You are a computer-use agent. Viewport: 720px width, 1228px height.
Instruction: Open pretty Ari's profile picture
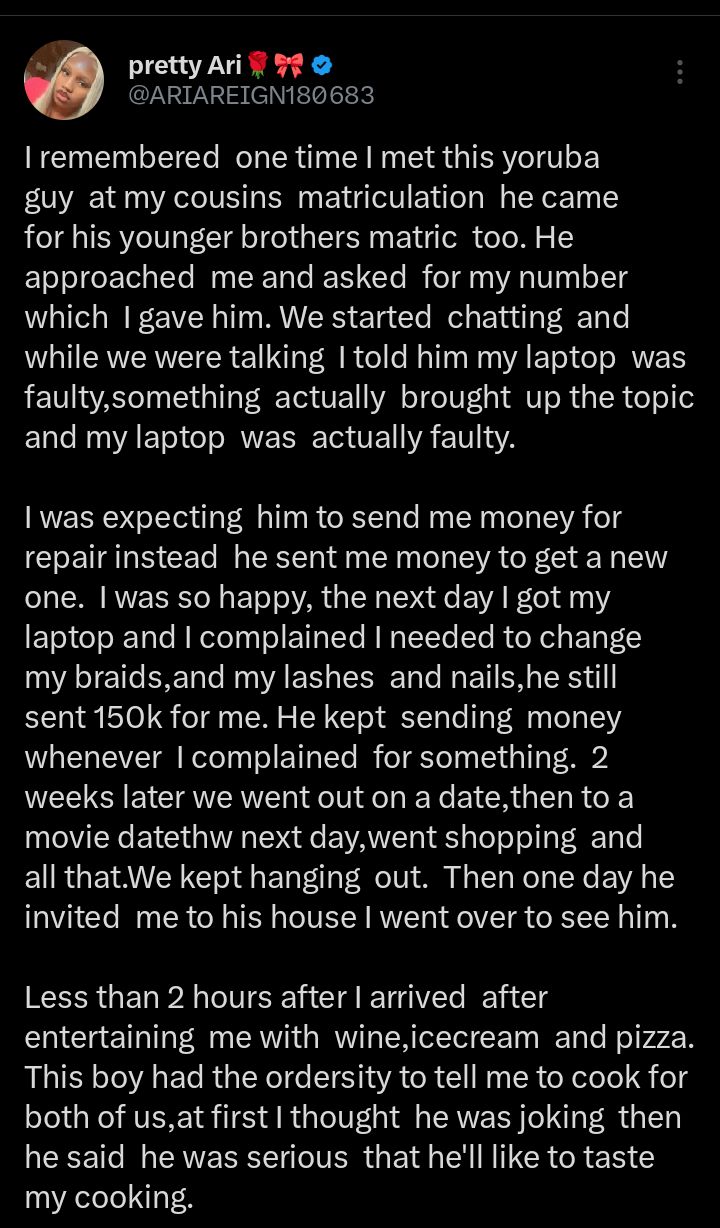[x=64, y=80]
